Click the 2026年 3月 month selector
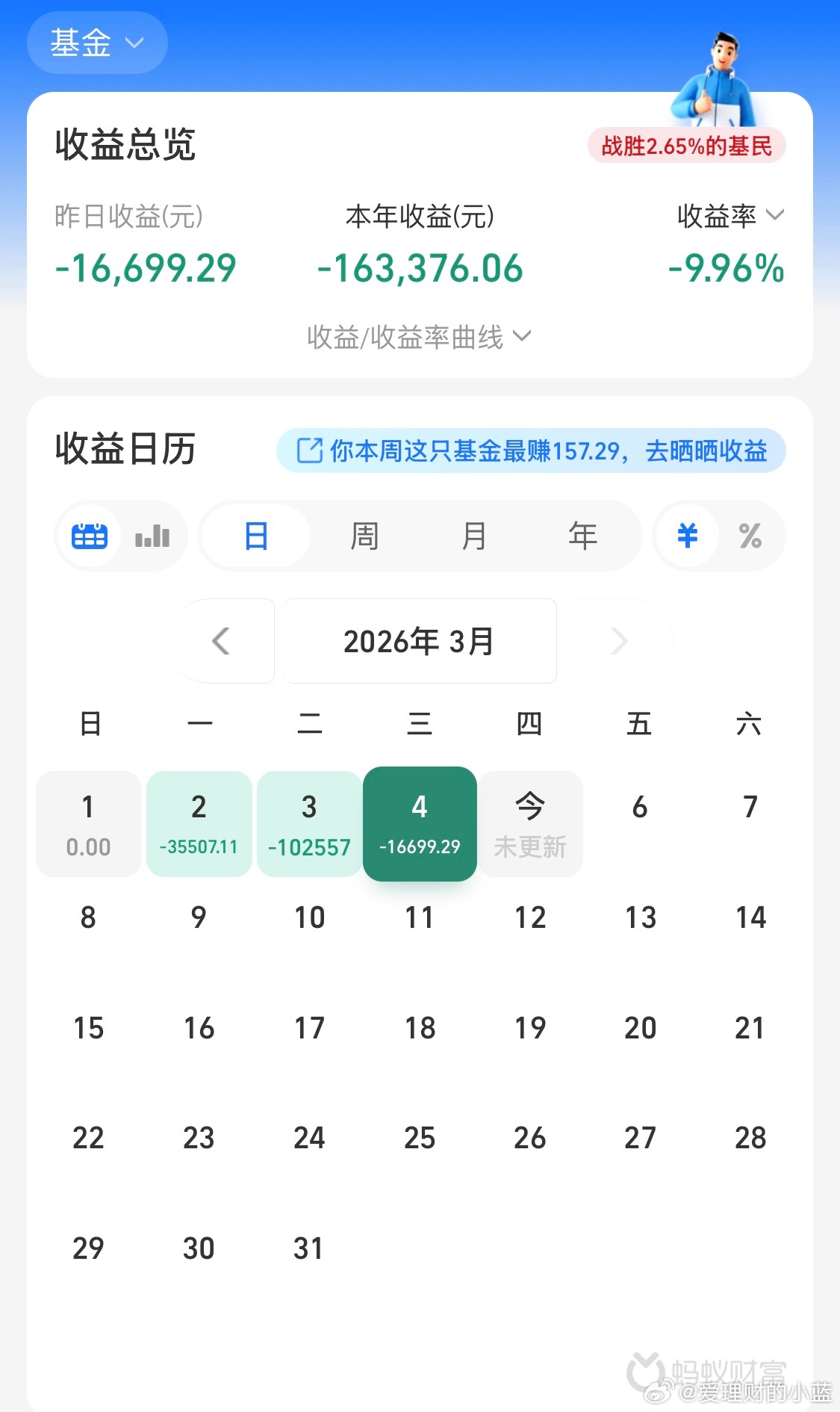The height and width of the screenshot is (1412, 840). tap(420, 641)
